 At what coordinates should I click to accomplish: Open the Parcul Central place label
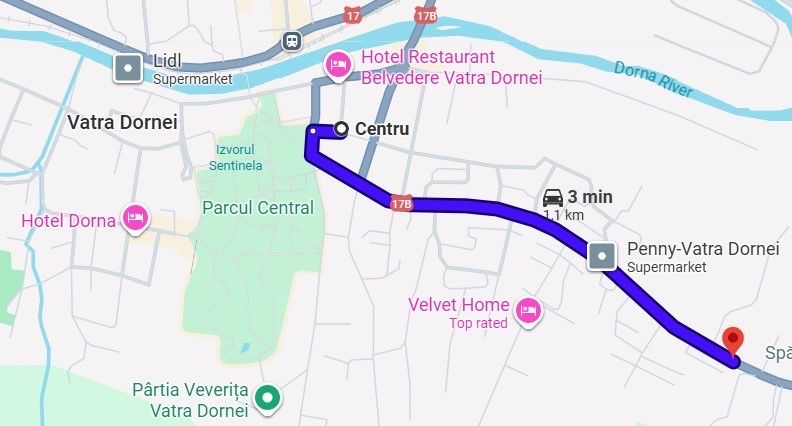point(258,208)
